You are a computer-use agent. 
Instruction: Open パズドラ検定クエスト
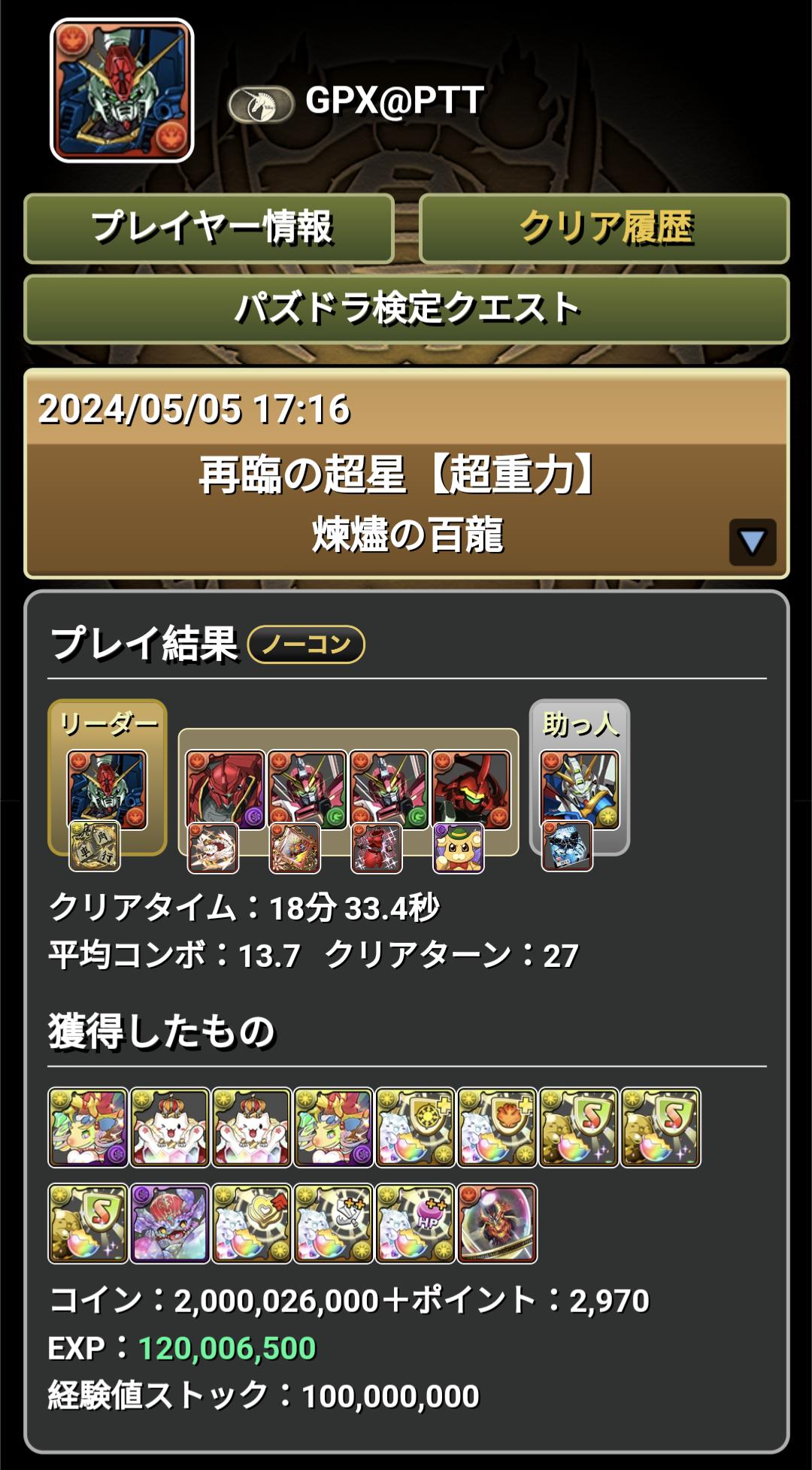click(x=406, y=309)
